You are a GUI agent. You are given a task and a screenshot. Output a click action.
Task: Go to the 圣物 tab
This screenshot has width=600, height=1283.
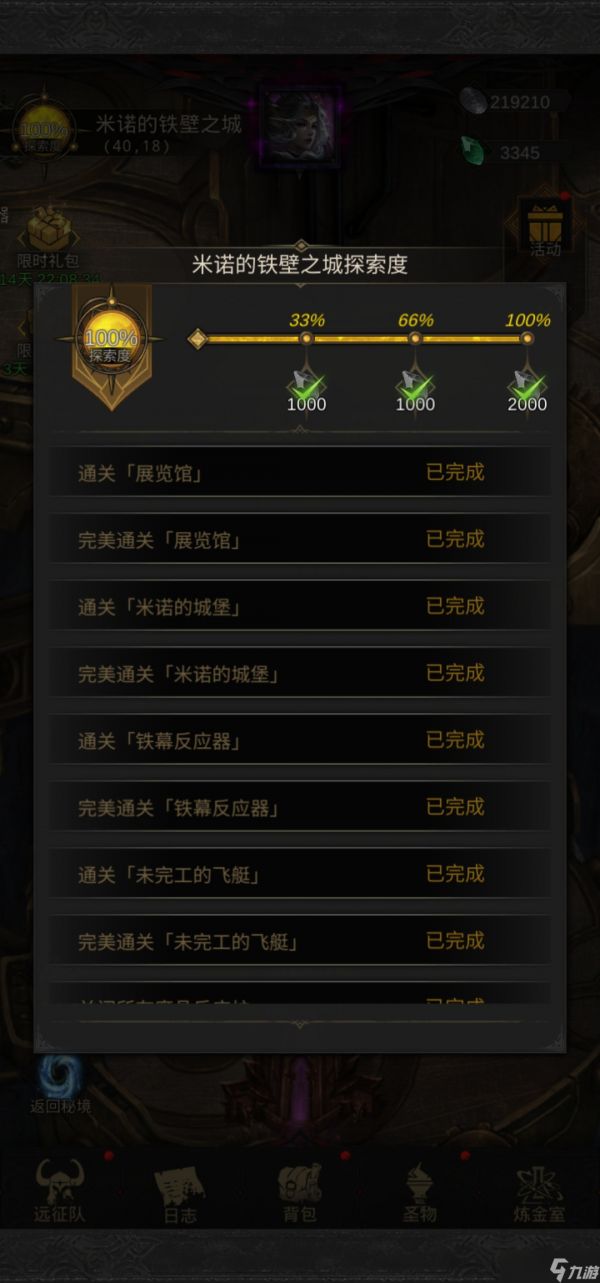coord(420,1192)
